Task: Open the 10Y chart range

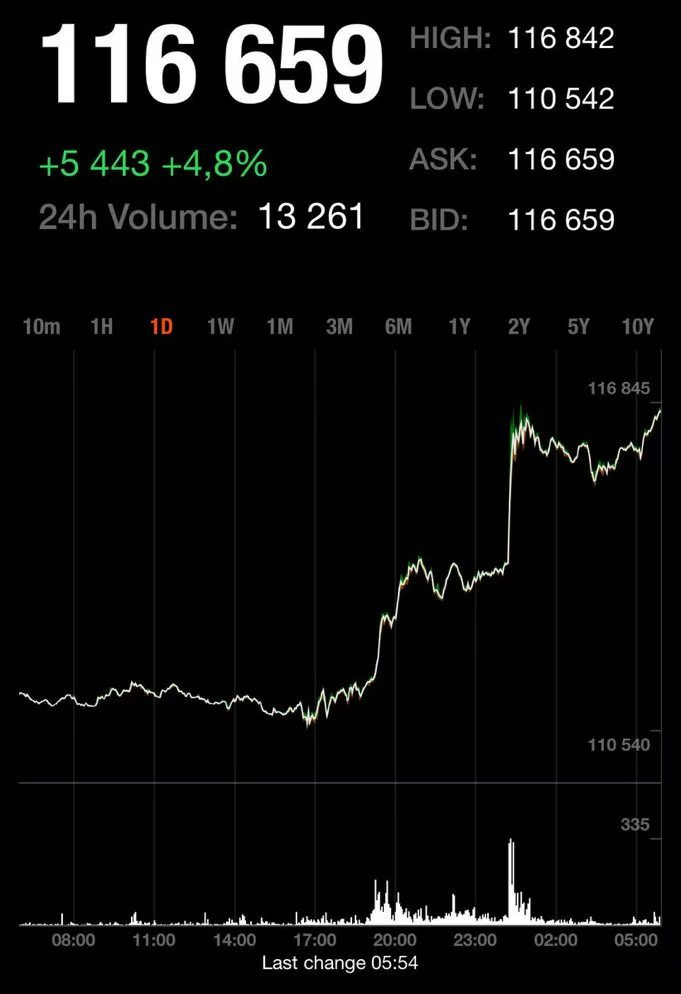Action: [x=637, y=327]
